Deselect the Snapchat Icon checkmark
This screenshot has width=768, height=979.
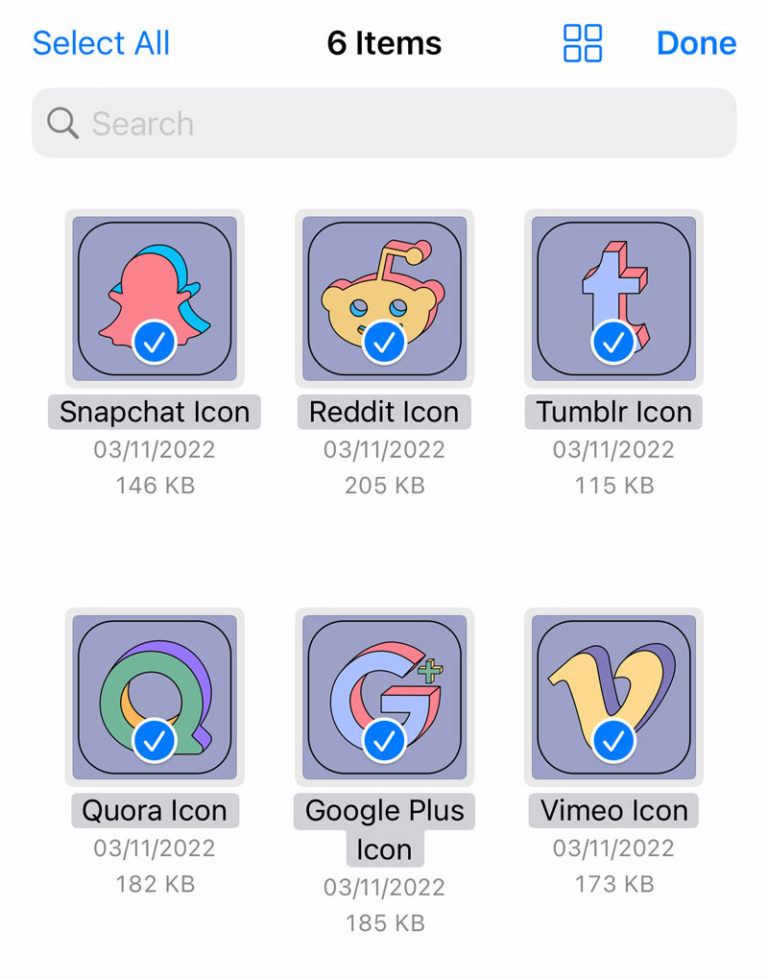pos(153,343)
